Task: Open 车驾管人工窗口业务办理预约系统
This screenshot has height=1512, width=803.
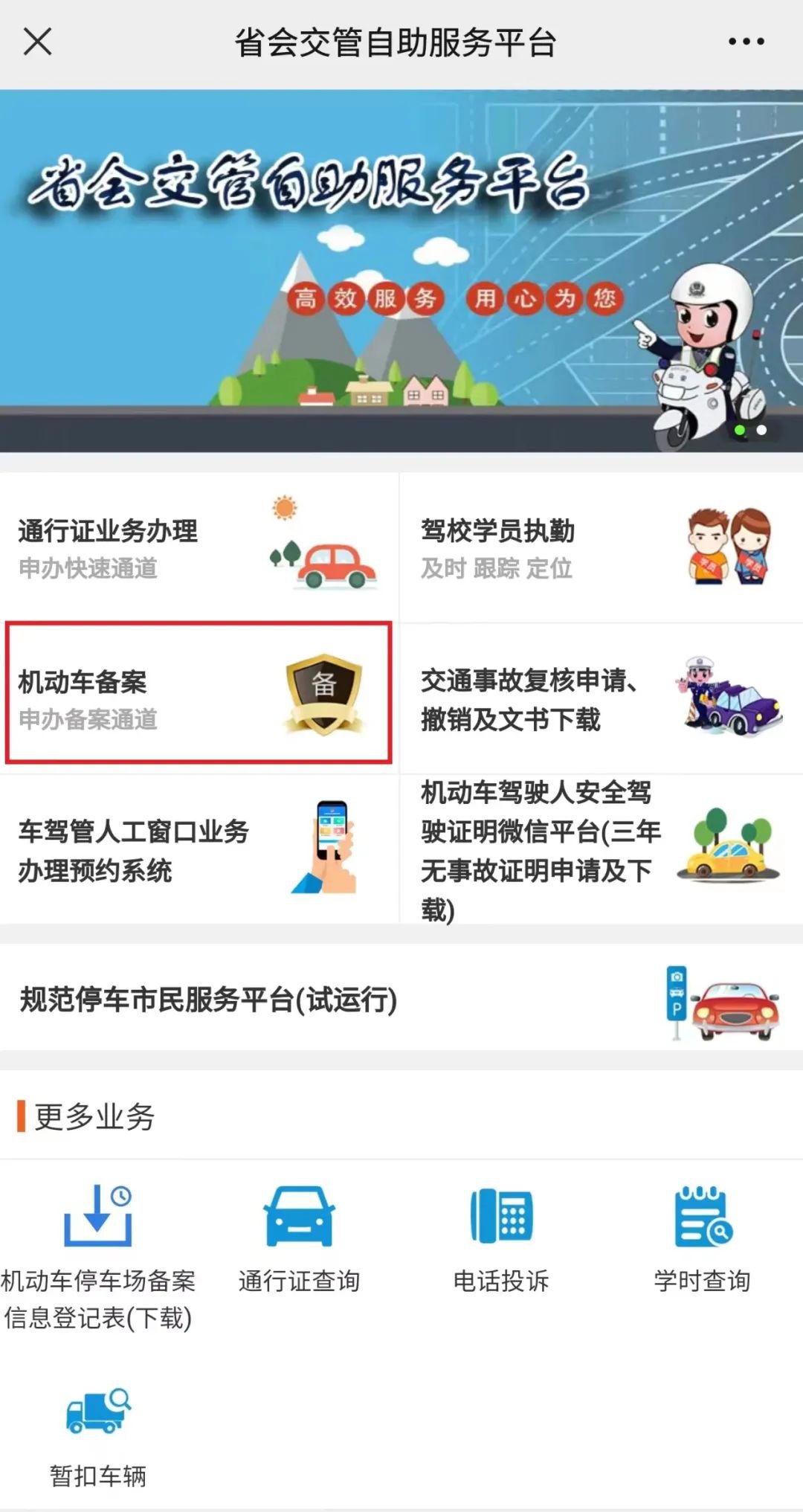Action: coord(199,849)
